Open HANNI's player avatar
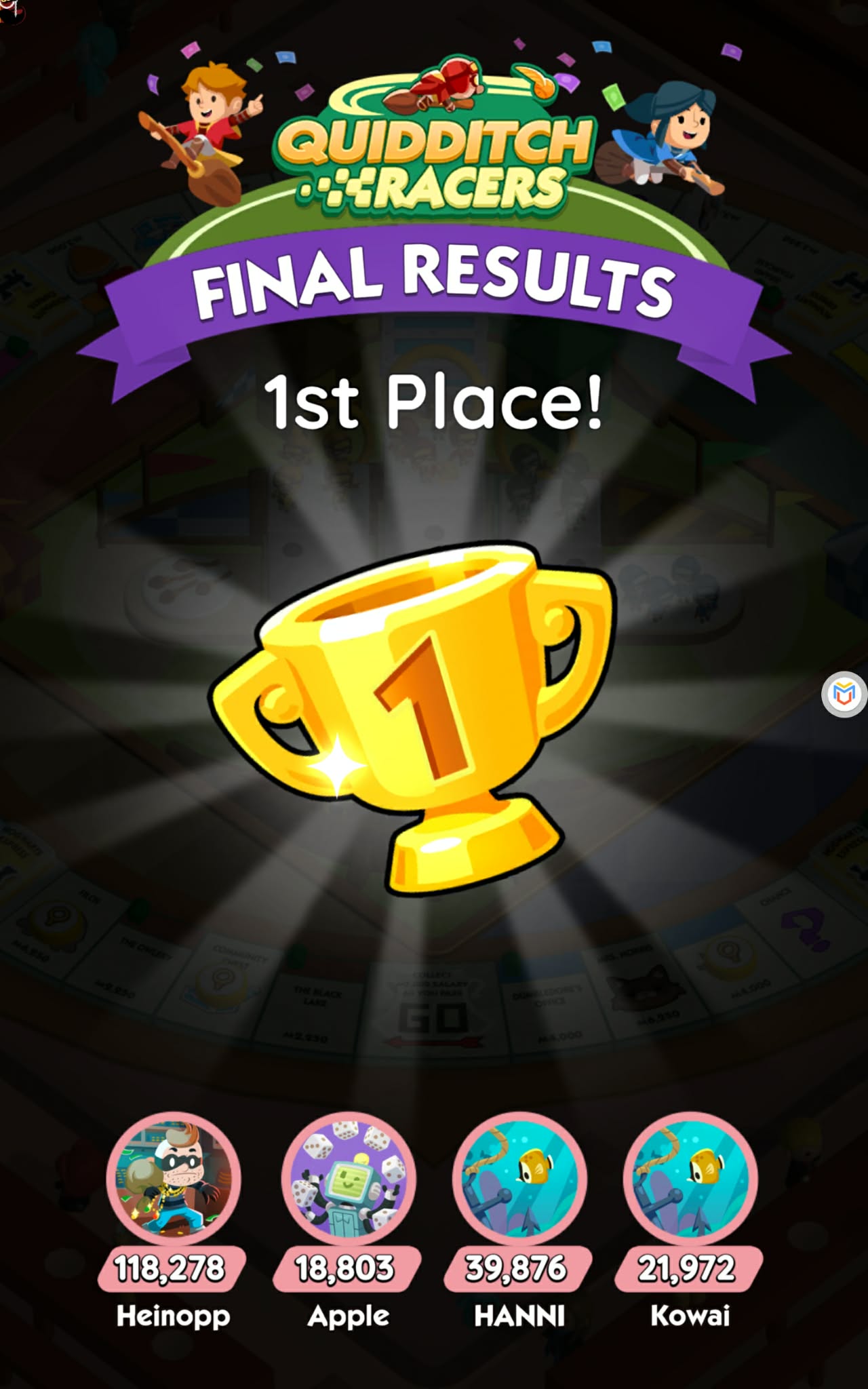 click(519, 1179)
